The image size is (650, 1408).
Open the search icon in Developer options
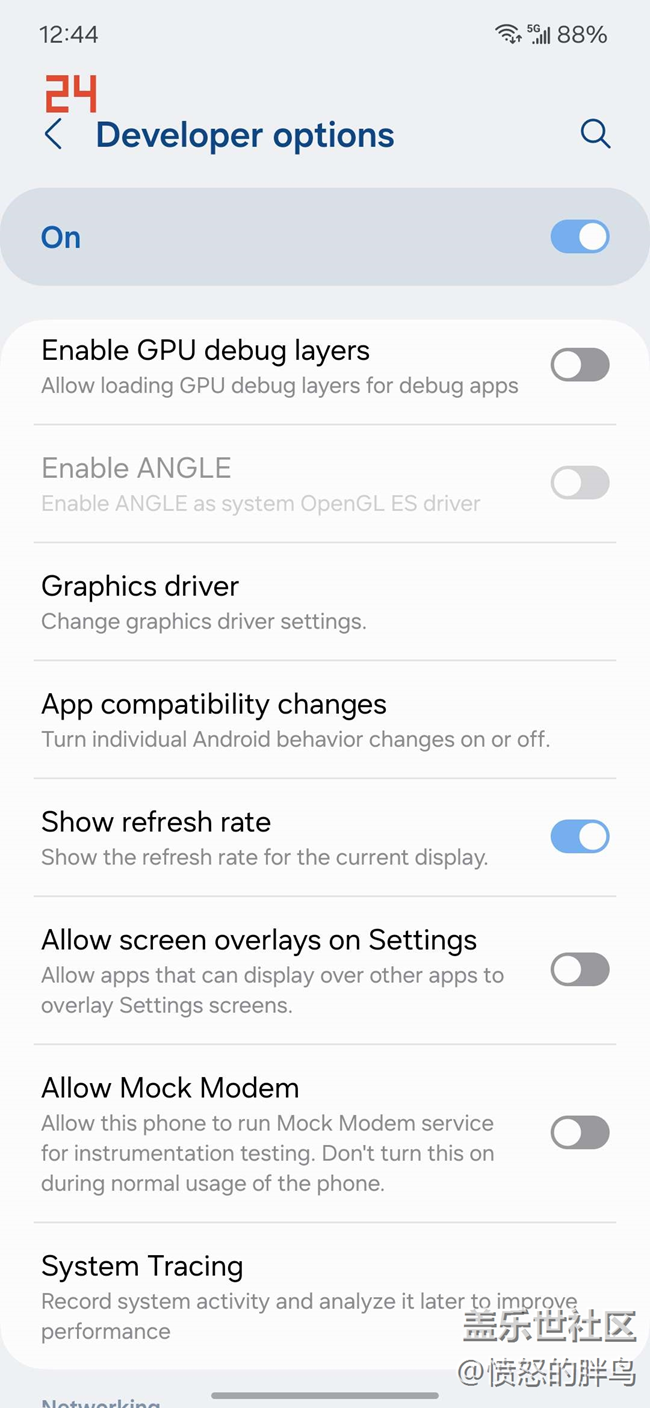(x=595, y=134)
